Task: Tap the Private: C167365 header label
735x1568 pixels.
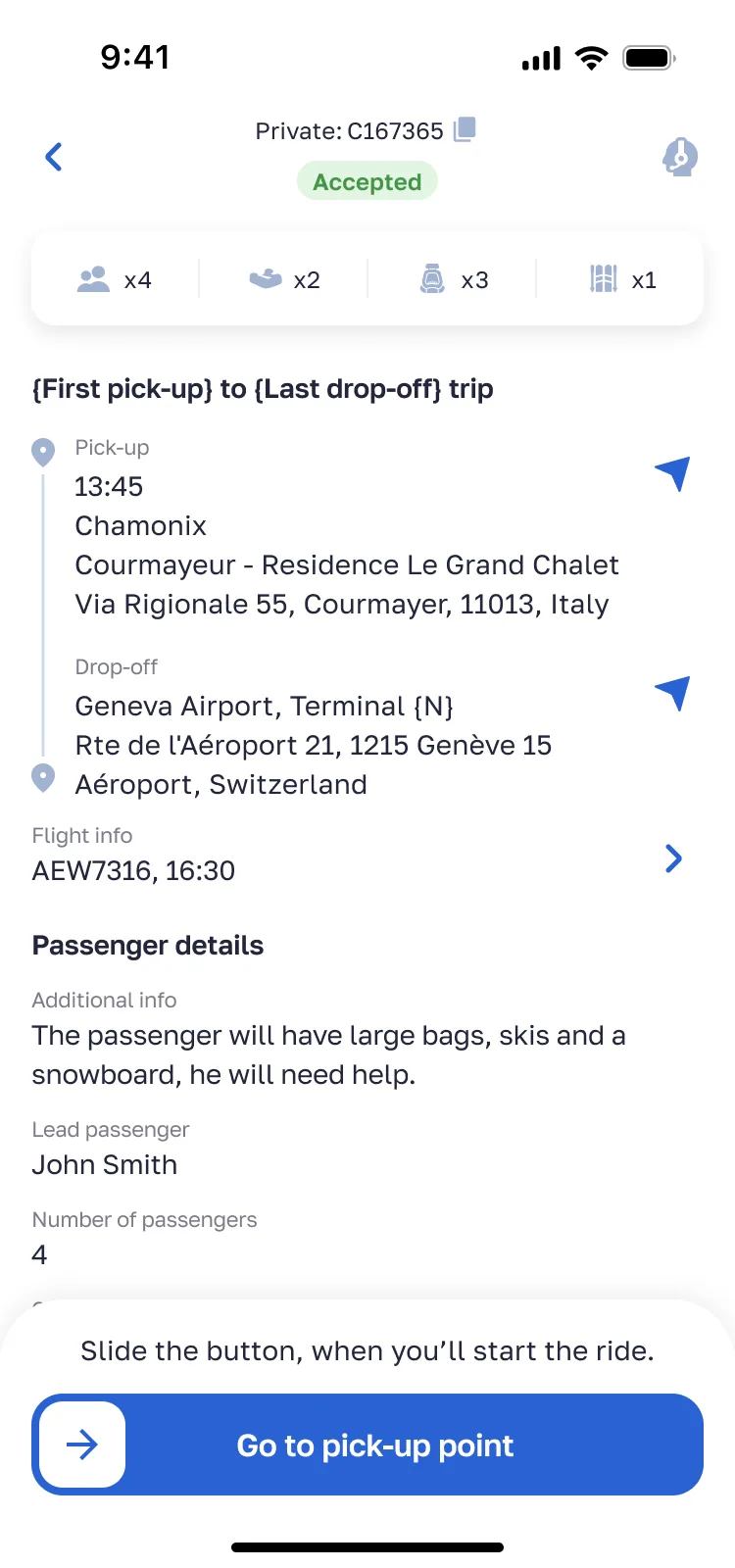Action: [348, 129]
